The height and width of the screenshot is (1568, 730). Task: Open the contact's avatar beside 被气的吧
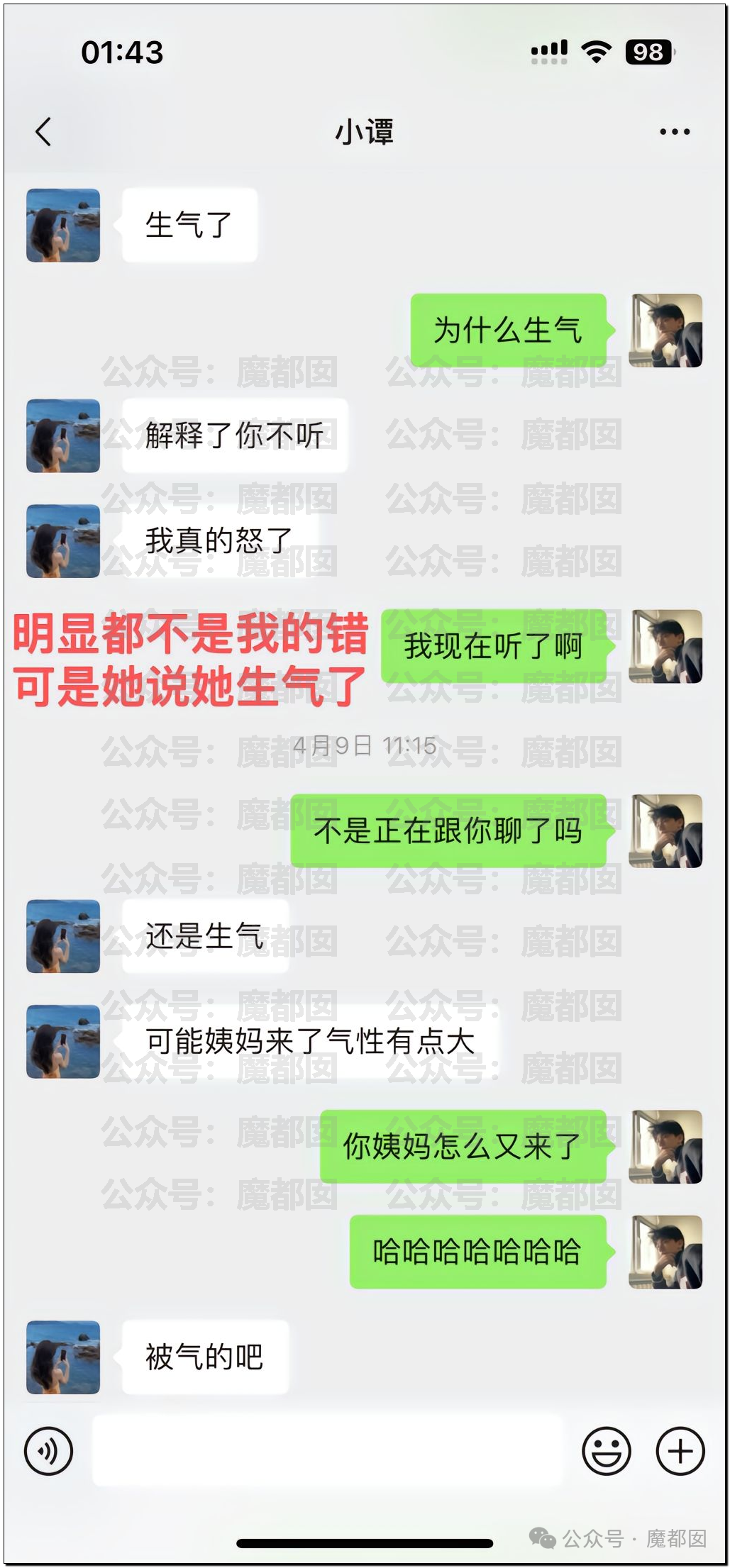pos(63,1357)
